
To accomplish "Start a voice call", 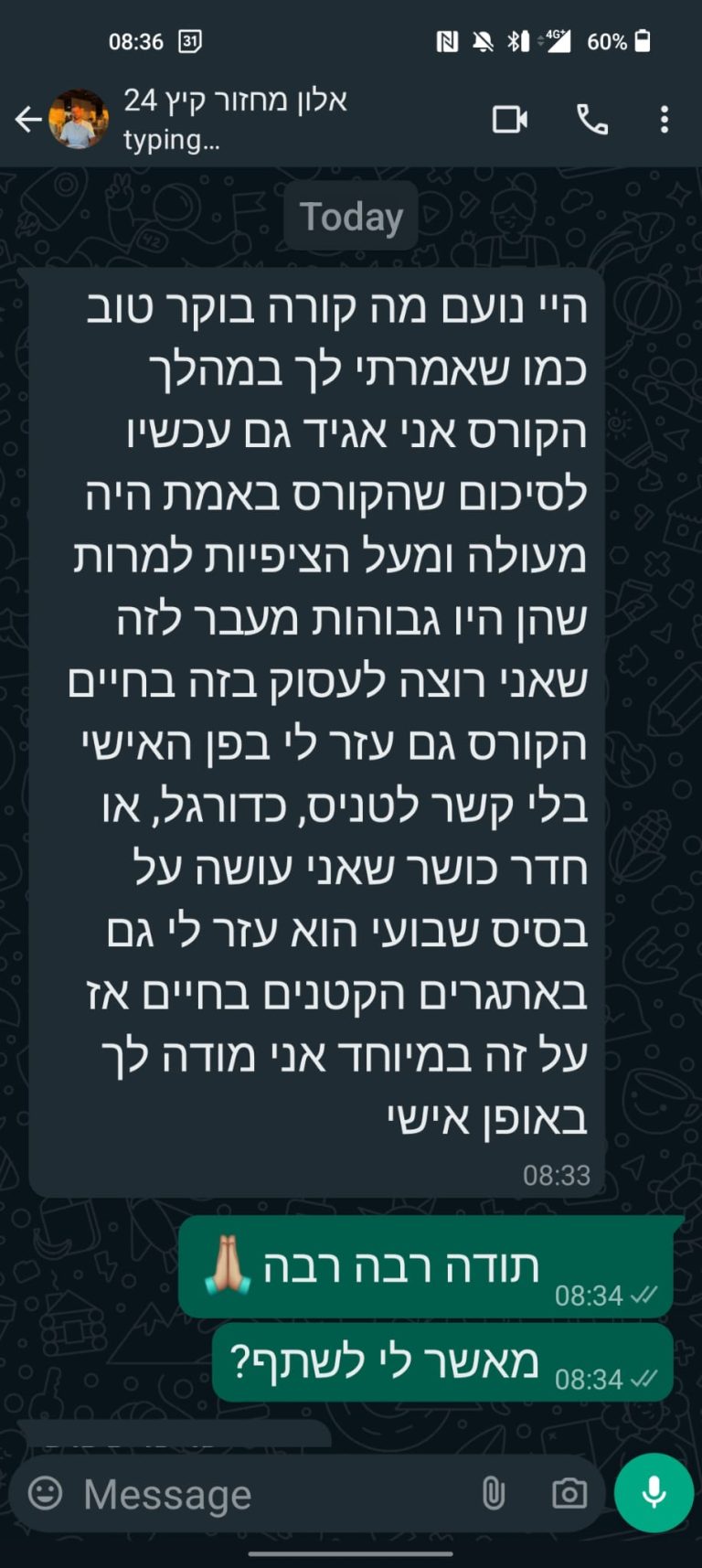I will tap(591, 120).
